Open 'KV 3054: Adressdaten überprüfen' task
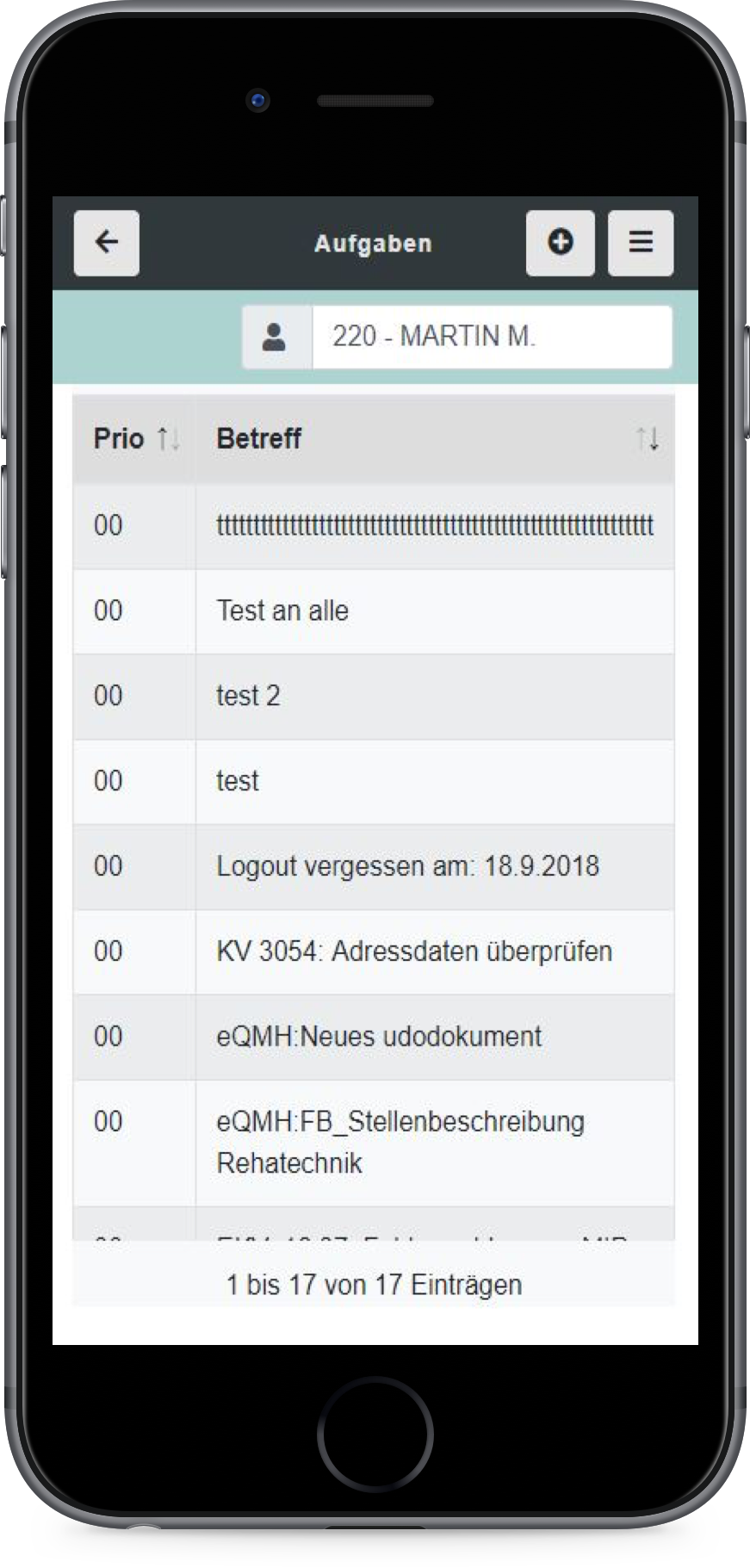The height and width of the screenshot is (1568, 750). coord(414,951)
